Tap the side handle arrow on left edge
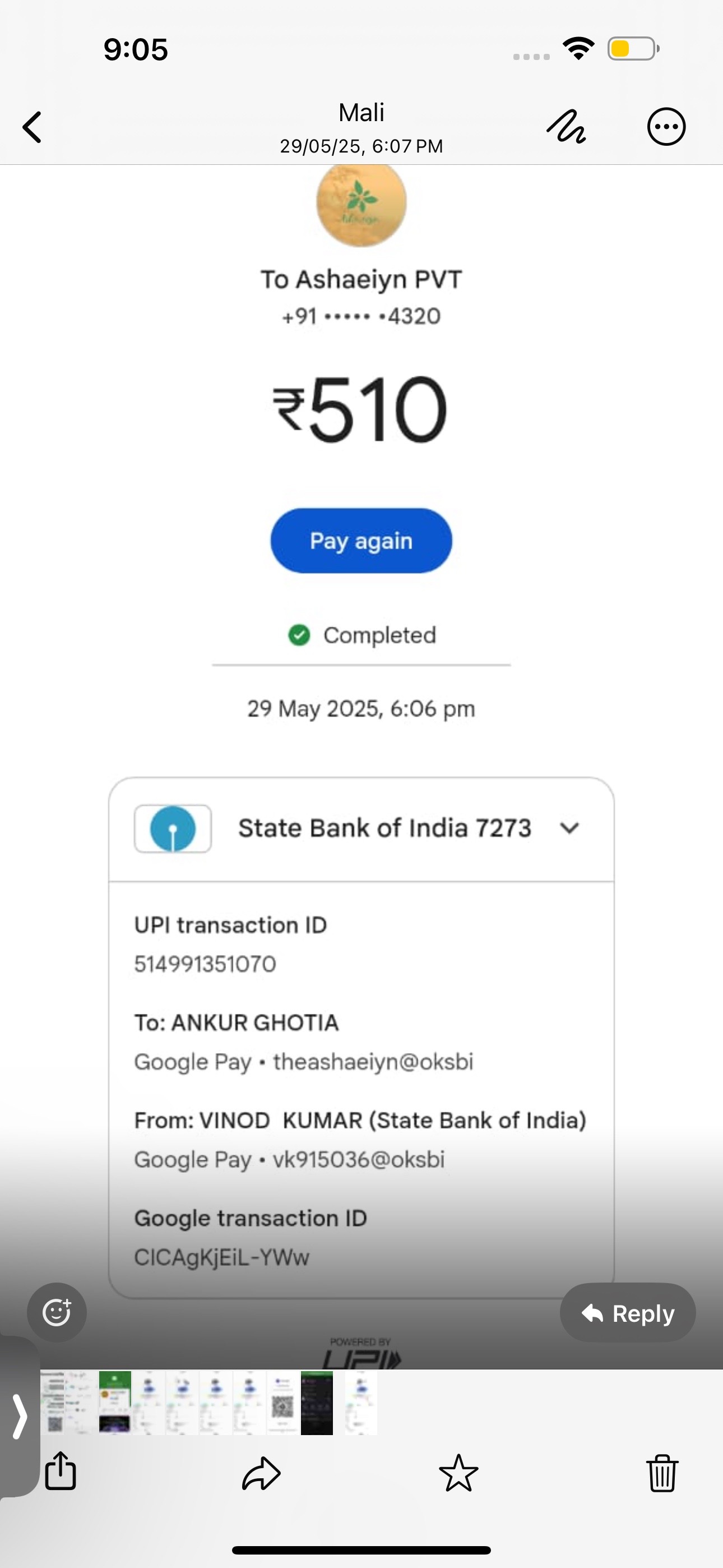 pos(20,1417)
